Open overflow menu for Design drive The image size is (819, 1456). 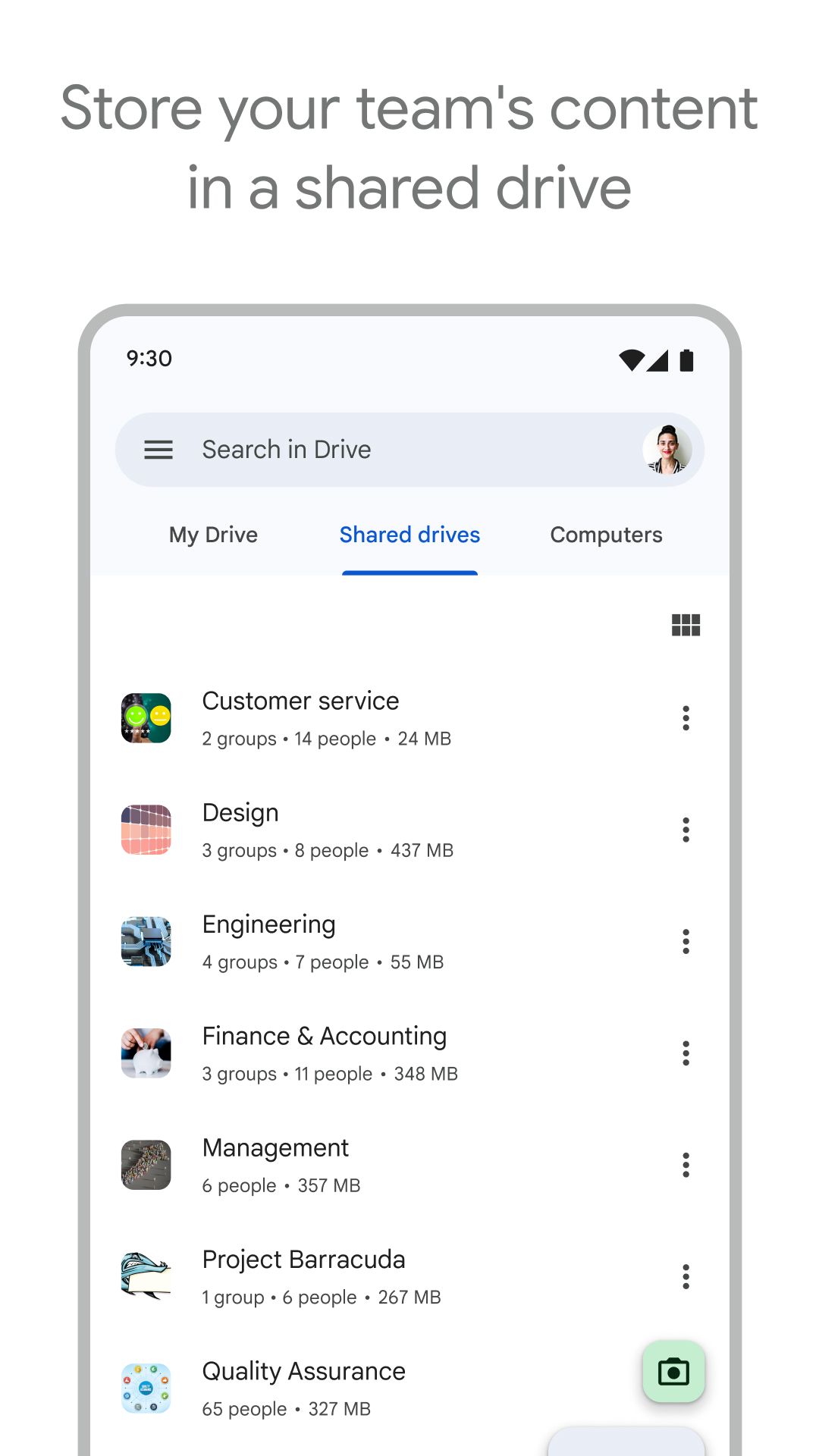[686, 830]
